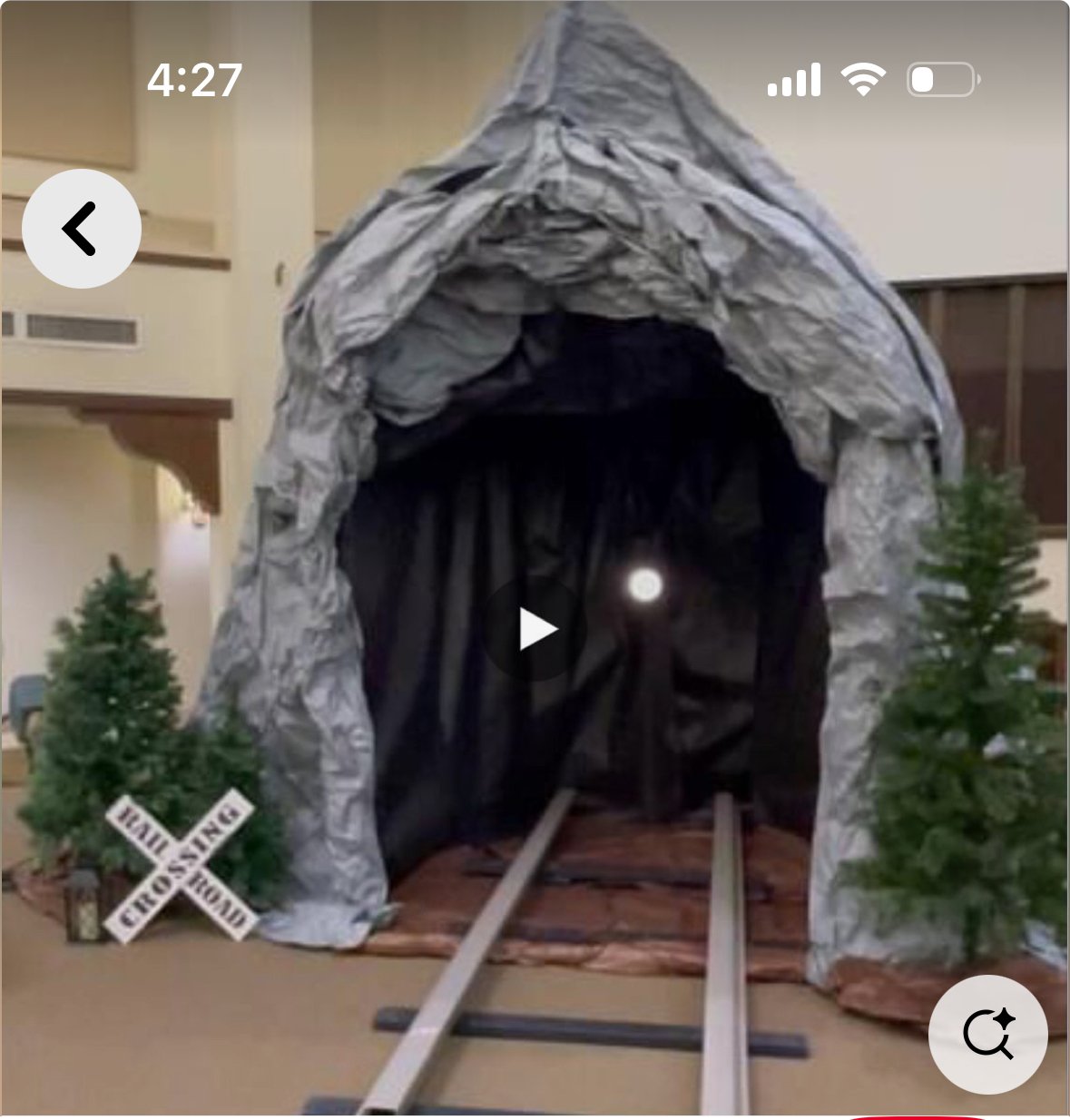
Task: Go back using the arrow button
Action: click(x=82, y=229)
